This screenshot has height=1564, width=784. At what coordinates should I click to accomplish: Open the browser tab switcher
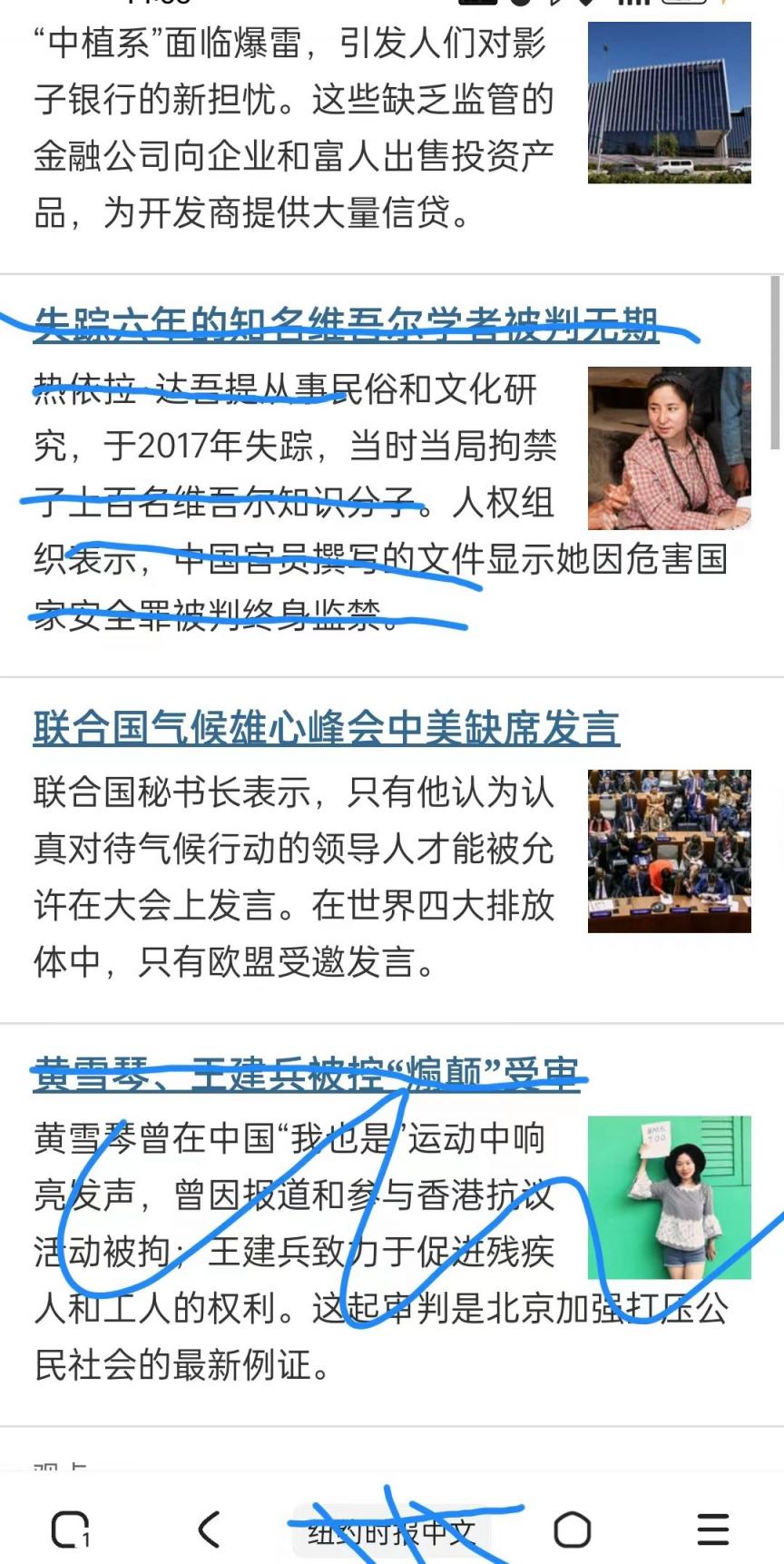click(70, 1530)
